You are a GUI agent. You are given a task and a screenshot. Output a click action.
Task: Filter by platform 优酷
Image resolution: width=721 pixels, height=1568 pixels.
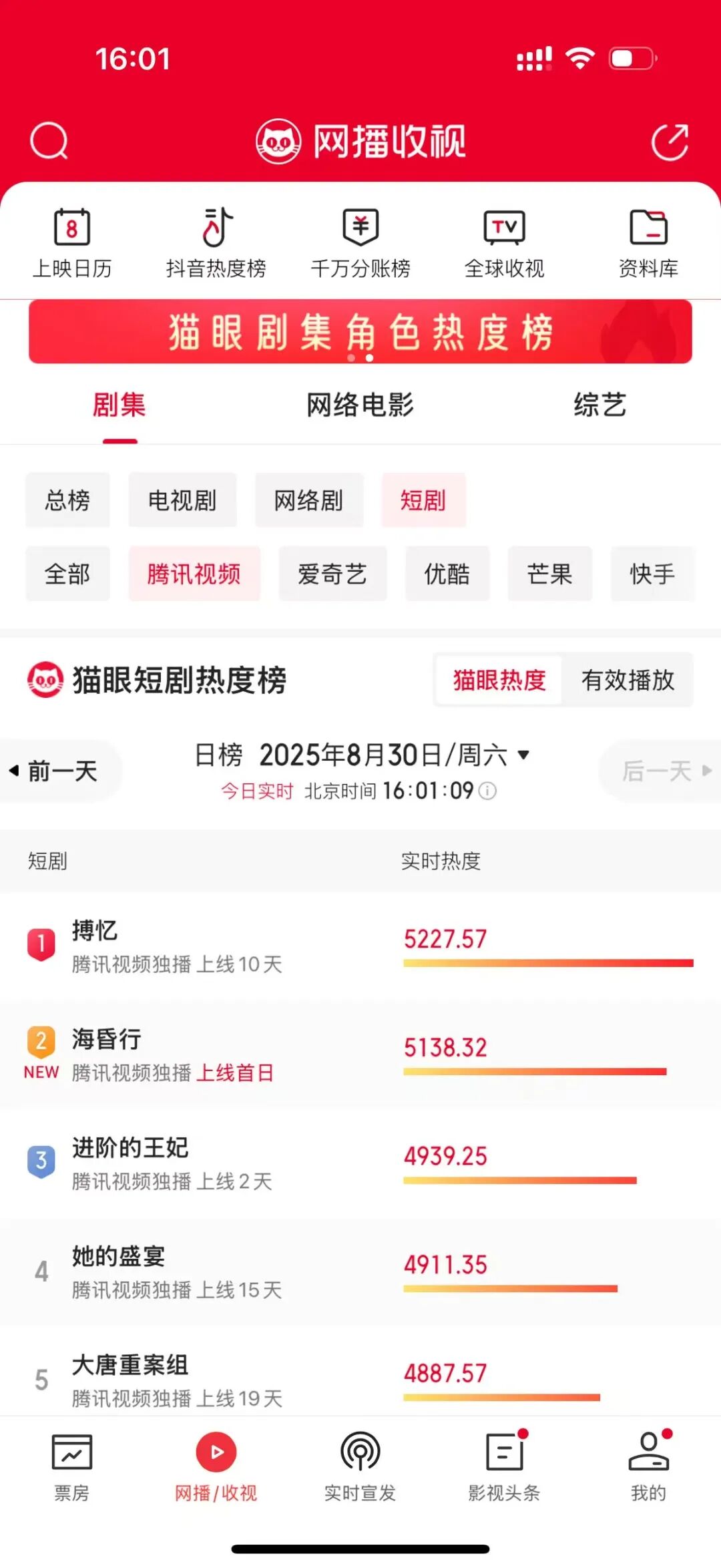click(x=447, y=574)
